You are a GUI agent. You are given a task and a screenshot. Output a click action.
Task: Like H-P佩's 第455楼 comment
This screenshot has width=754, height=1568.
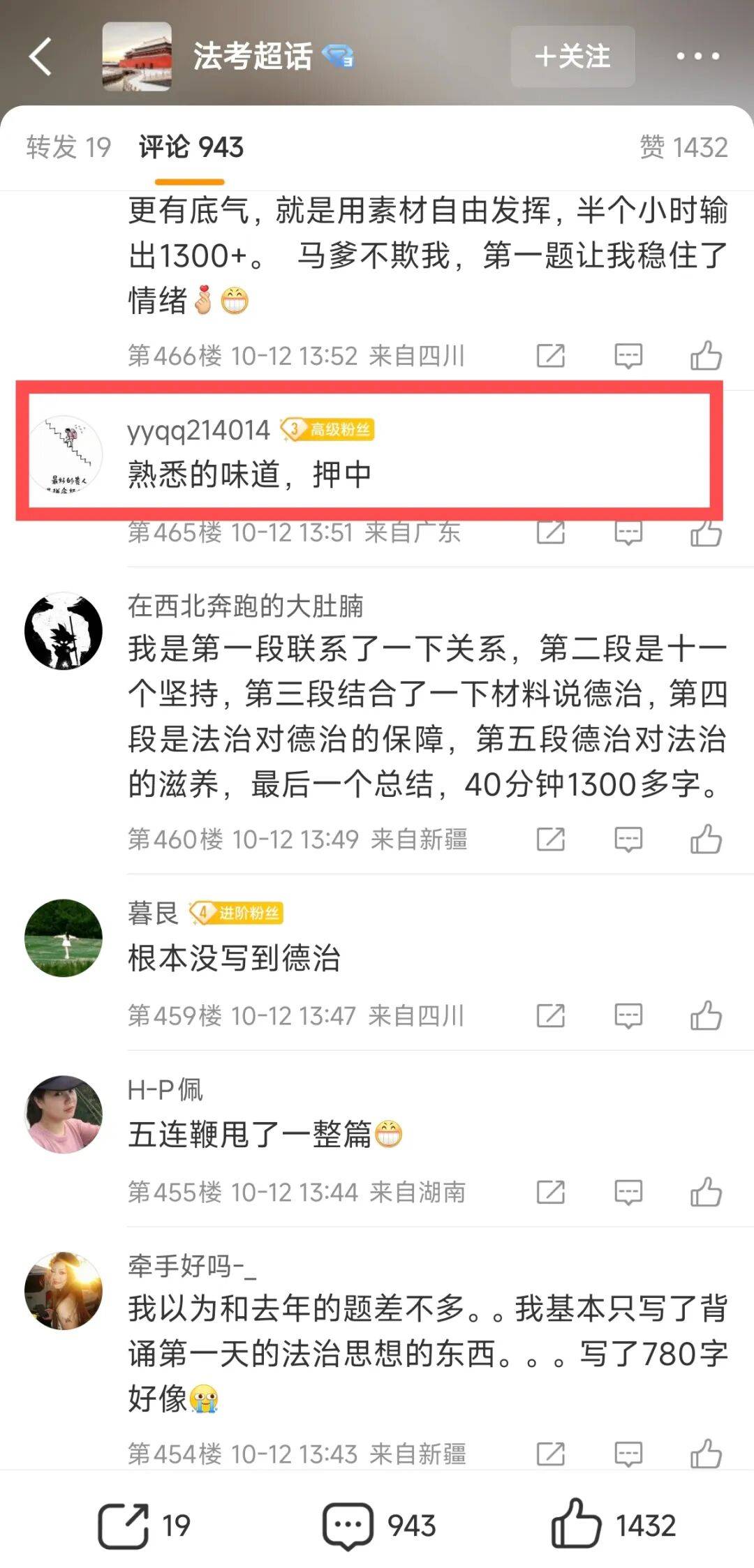pos(706,1192)
